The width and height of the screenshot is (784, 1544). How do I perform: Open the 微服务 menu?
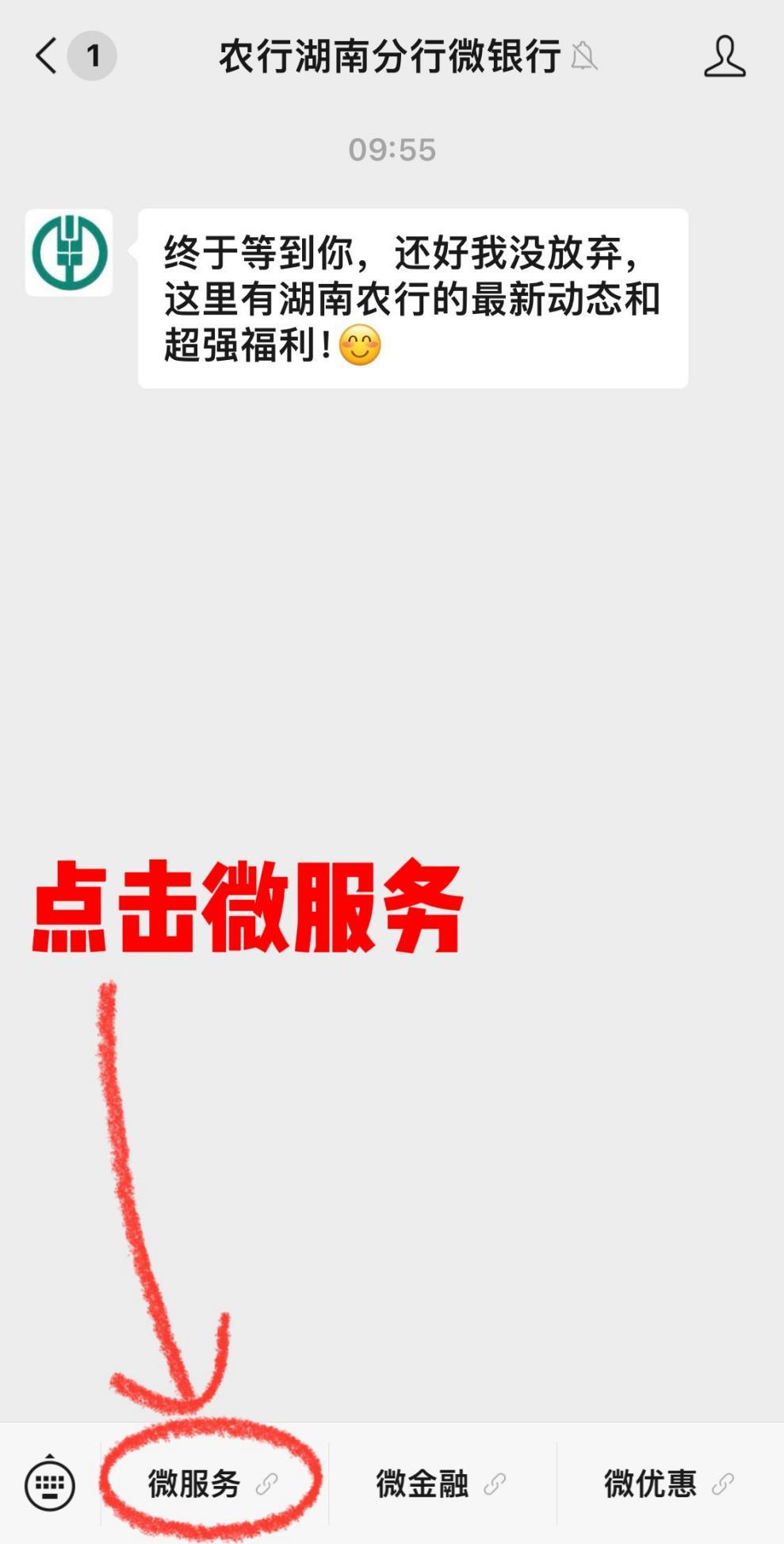pyautogui.click(x=212, y=1483)
